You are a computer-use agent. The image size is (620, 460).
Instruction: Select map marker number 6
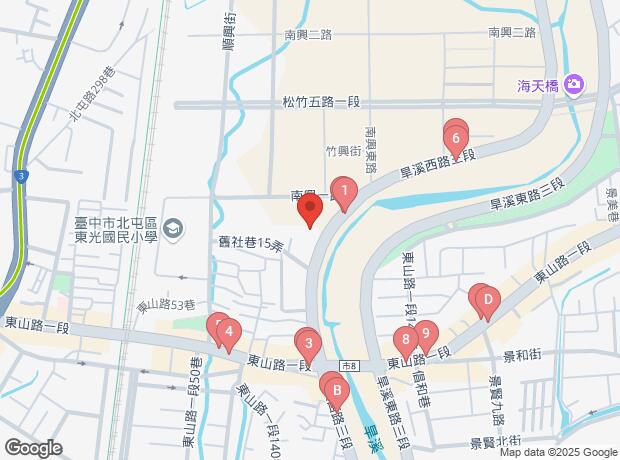pyautogui.click(x=456, y=138)
